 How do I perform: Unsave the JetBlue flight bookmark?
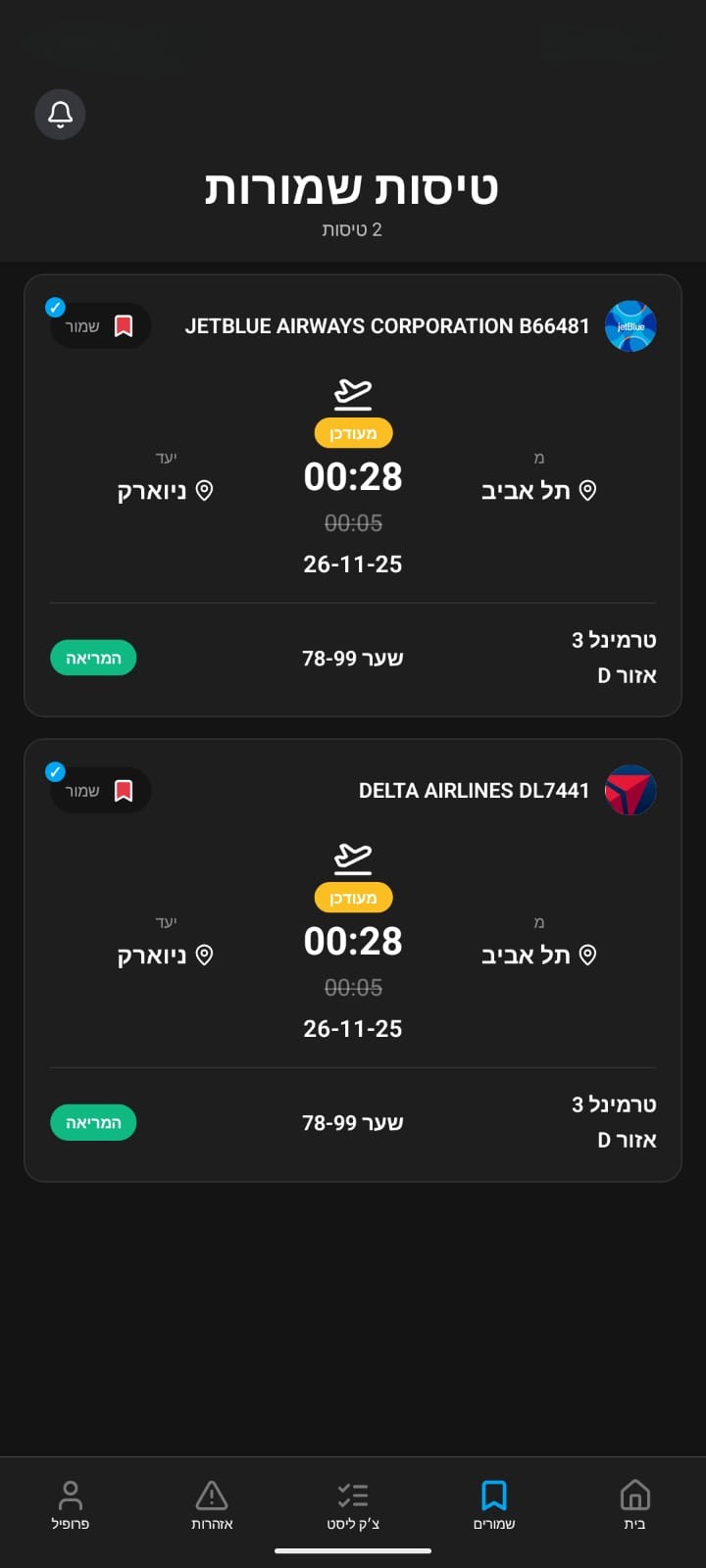coord(124,325)
